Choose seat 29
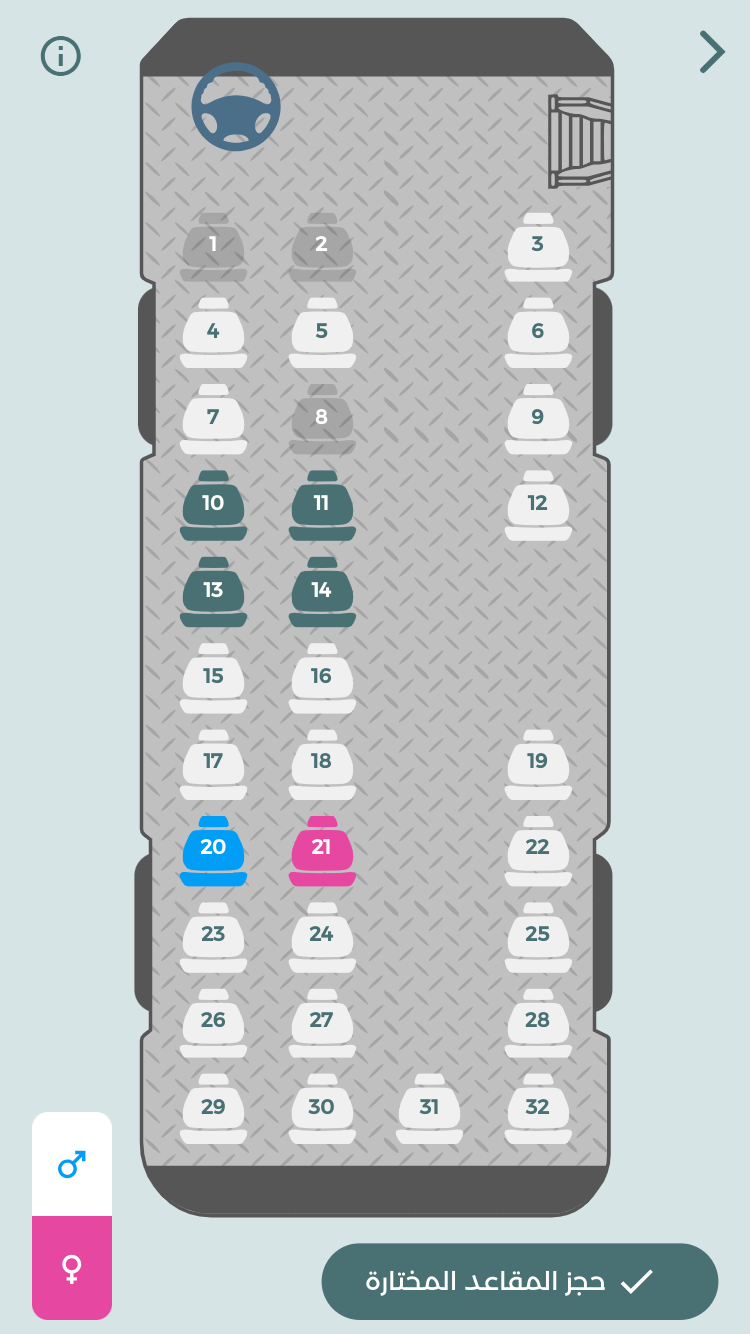Viewport: 750px width, 1334px height. click(x=213, y=1110)
